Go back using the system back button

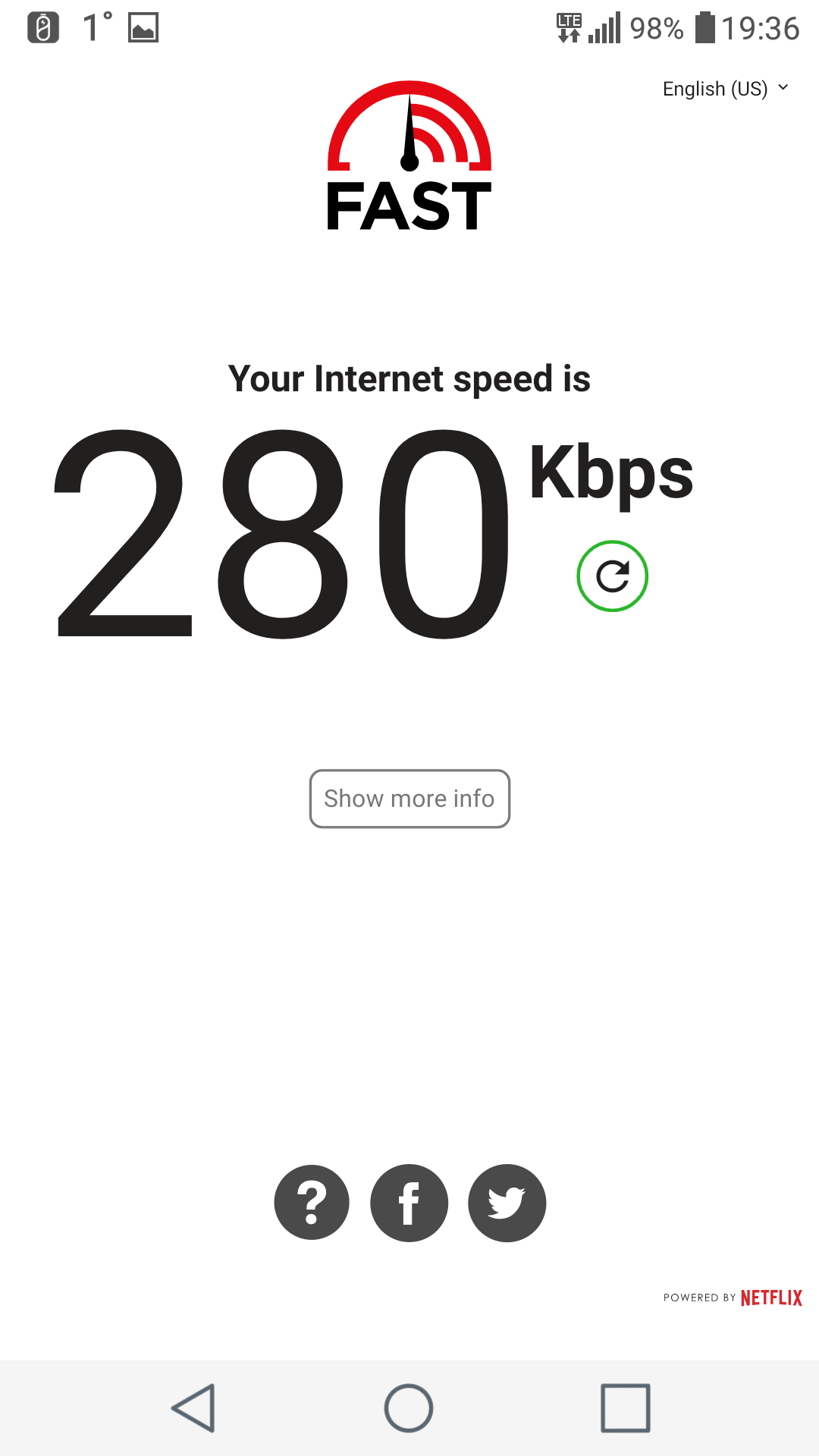coord(194,1408)
